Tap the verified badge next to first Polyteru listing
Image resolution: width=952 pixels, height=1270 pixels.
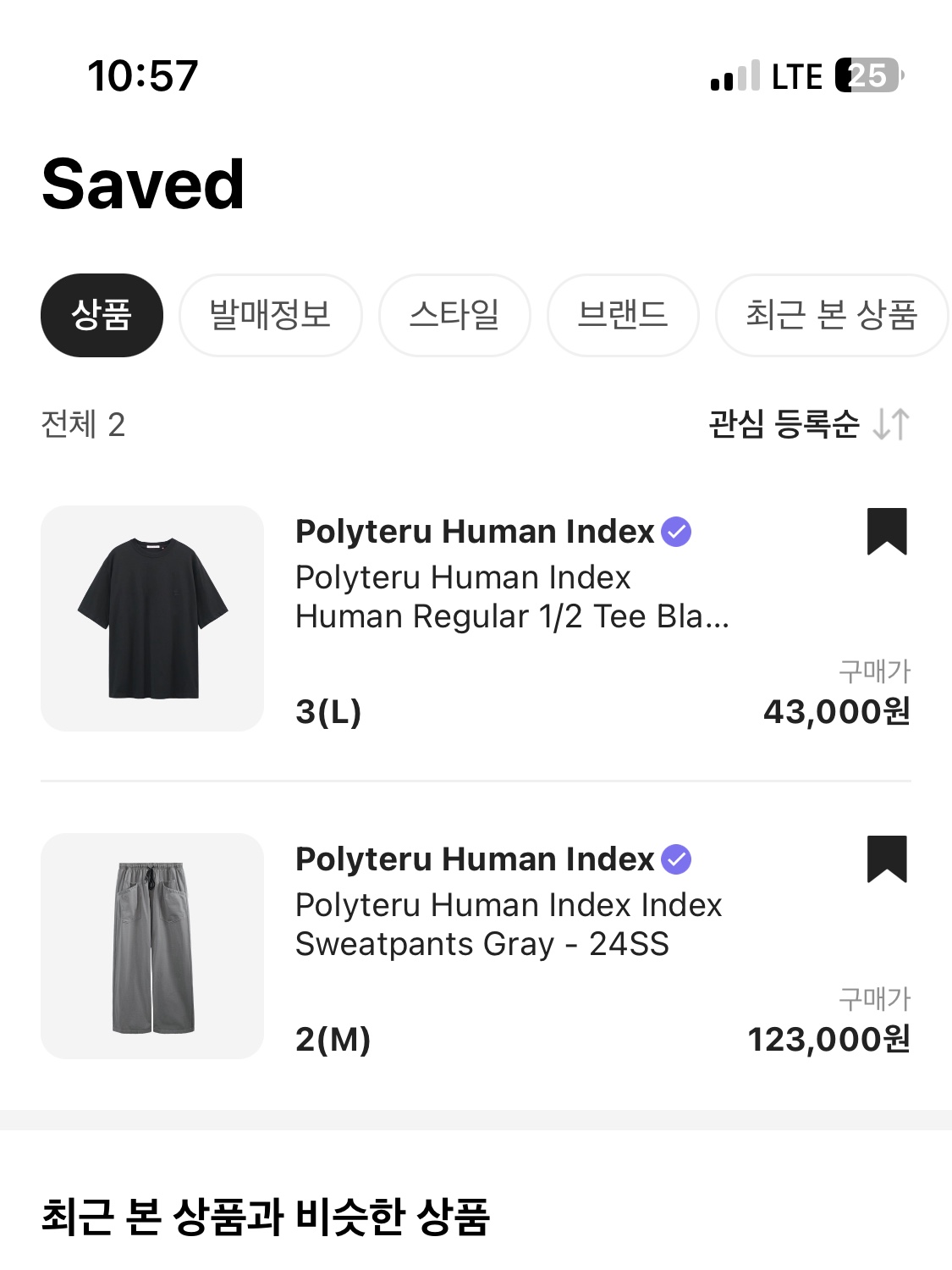pos(676,532)
